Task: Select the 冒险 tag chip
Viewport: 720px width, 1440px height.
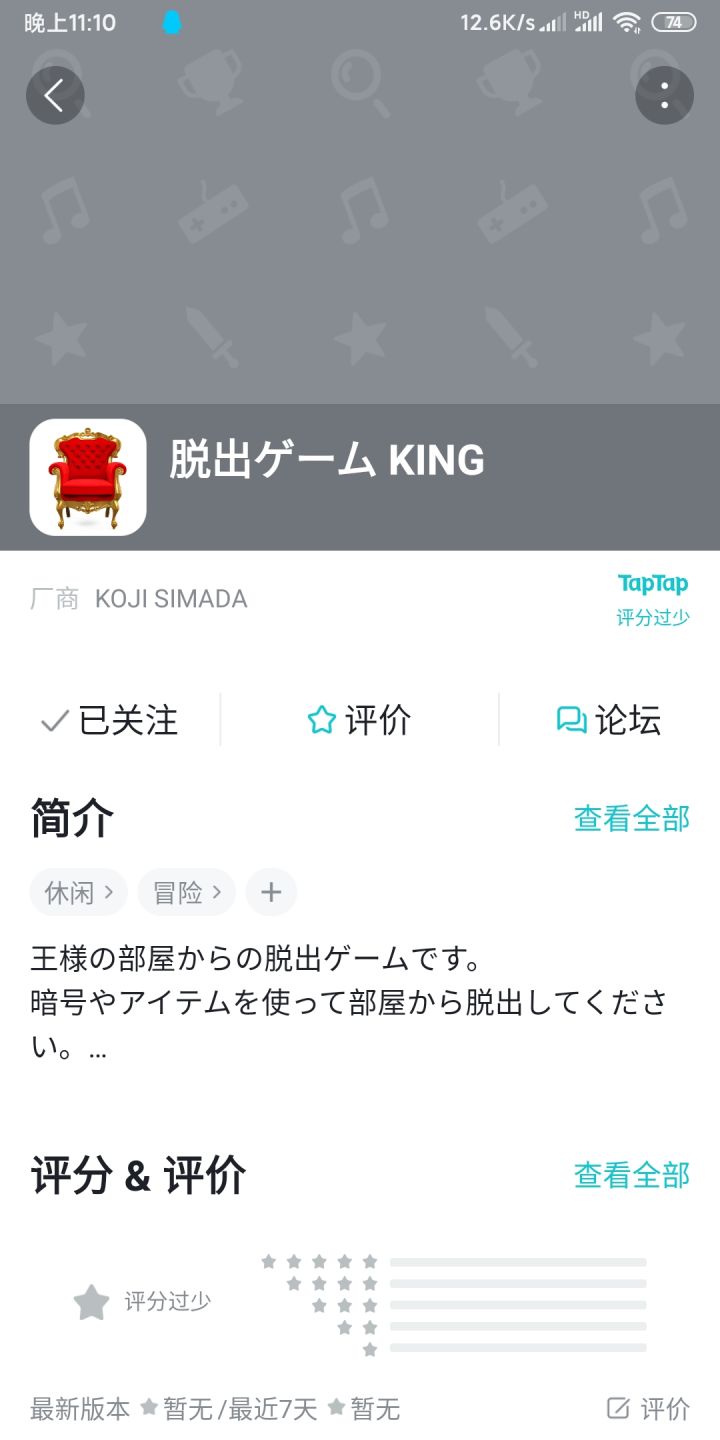Action: 187,892
